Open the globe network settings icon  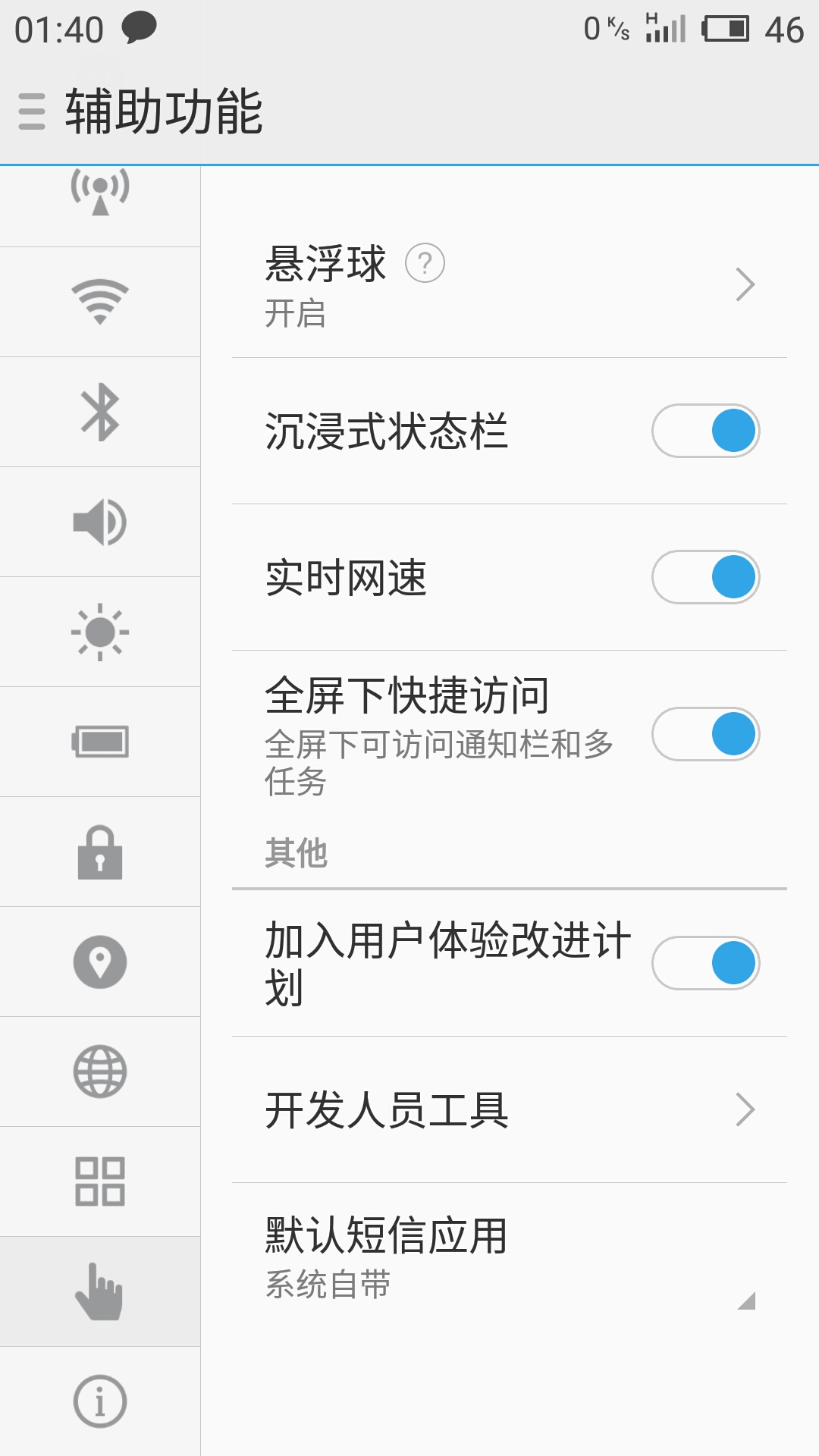pyautogui.click(x=101, y=1072)
